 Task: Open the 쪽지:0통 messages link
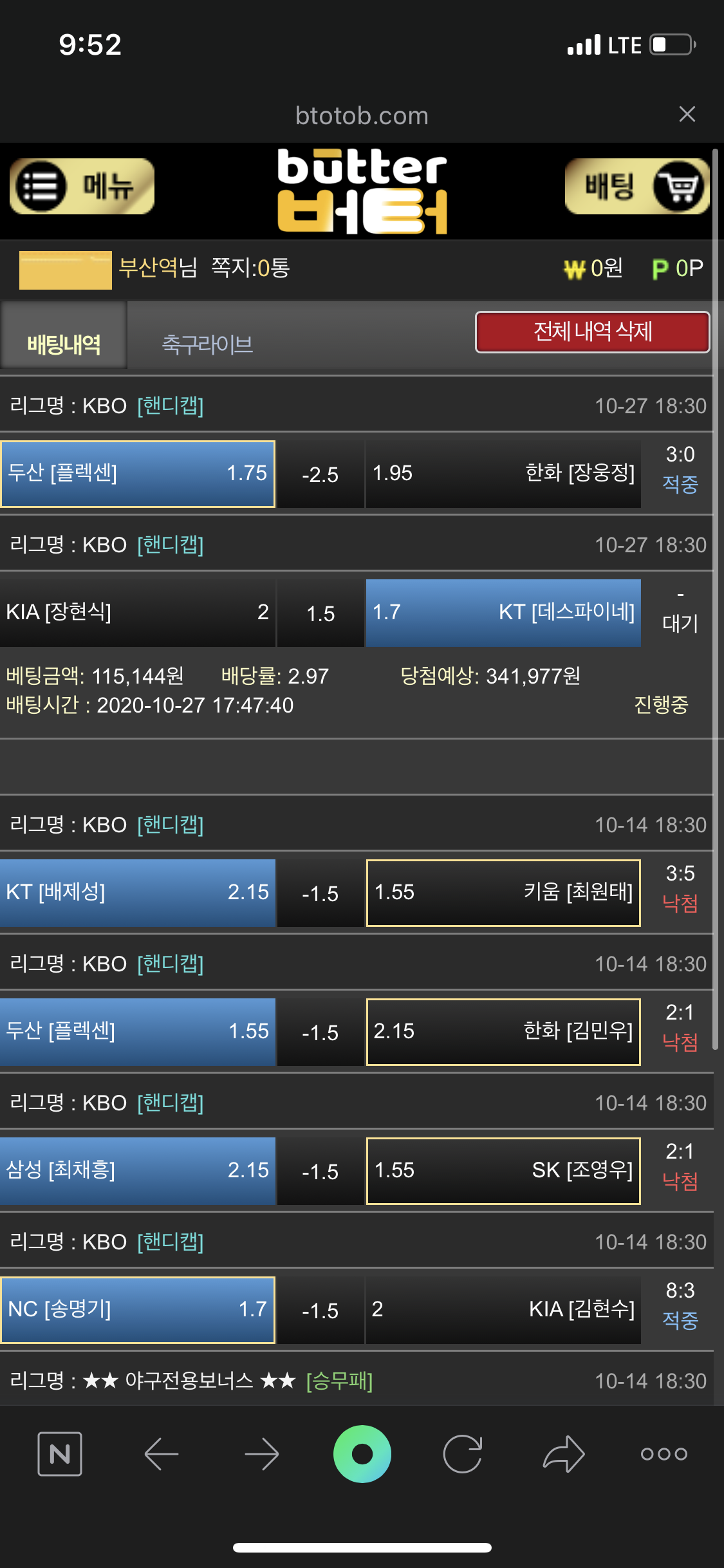point(251,268)
